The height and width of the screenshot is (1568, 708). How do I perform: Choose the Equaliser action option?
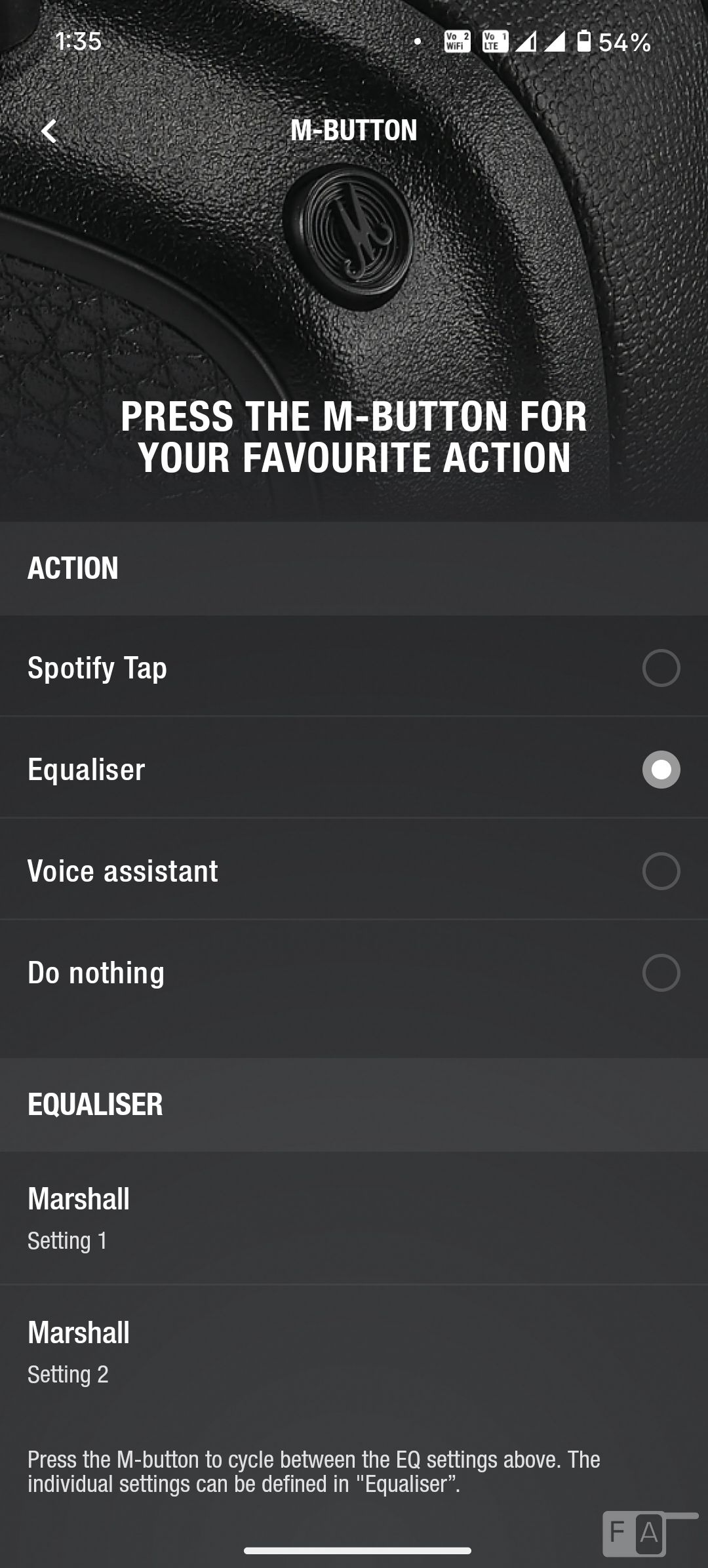(x=661, y=770)
